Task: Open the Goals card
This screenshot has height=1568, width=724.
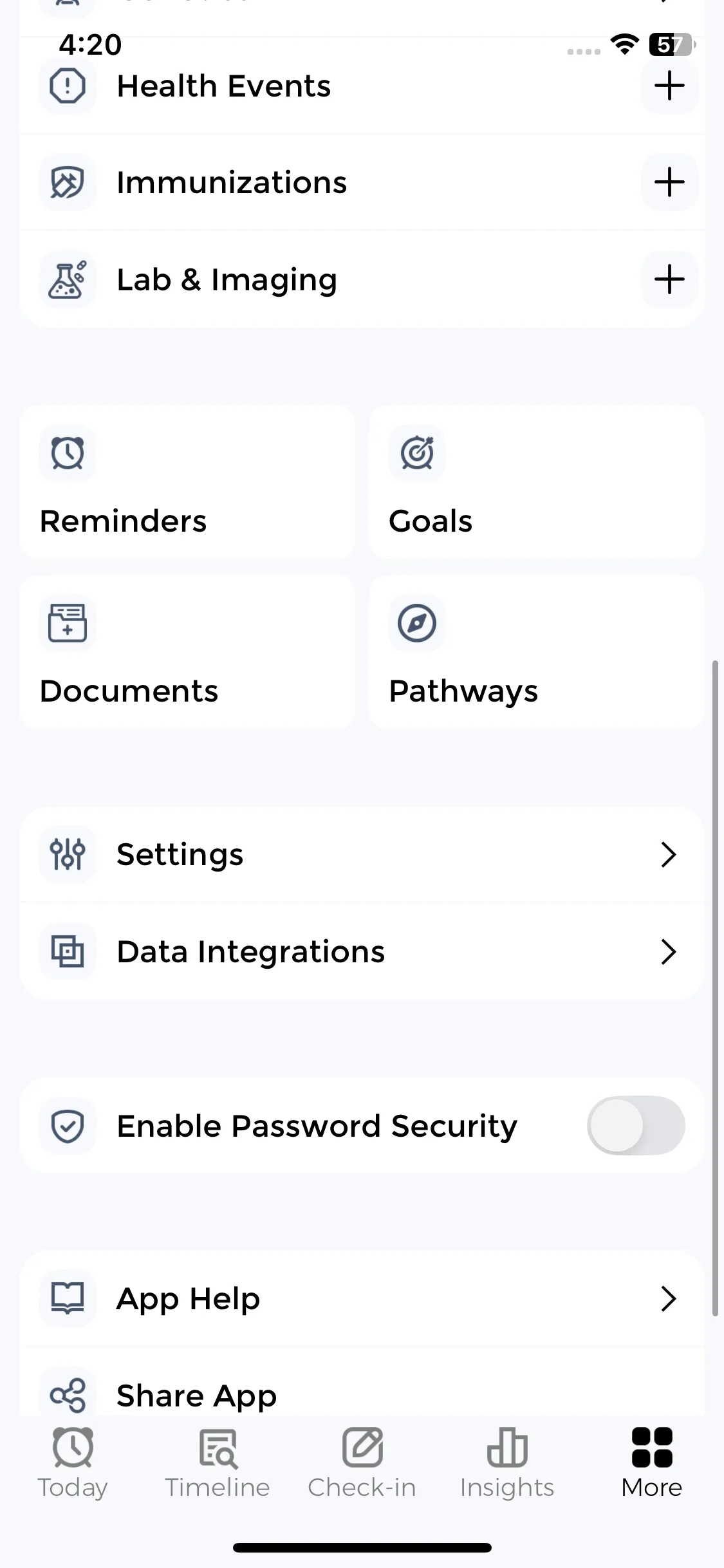Action: 536,483
